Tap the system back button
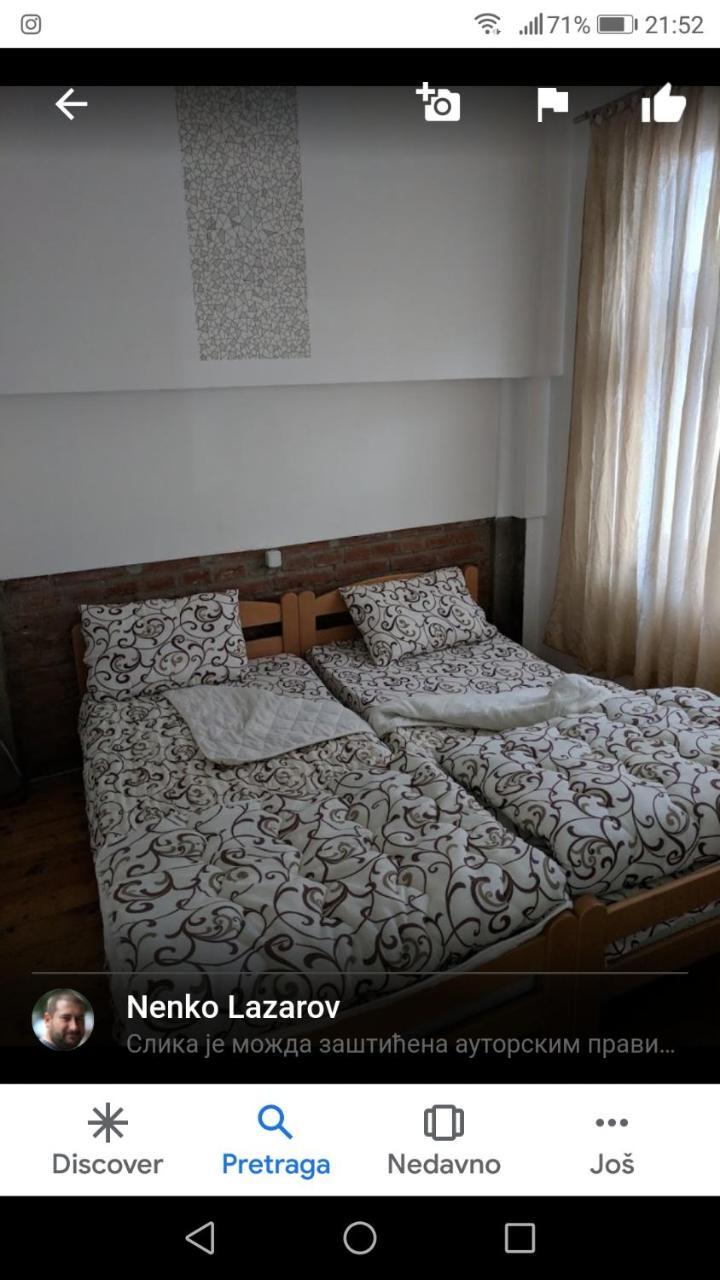This screenshot has height=1280, width=720. click(200, 1238)
